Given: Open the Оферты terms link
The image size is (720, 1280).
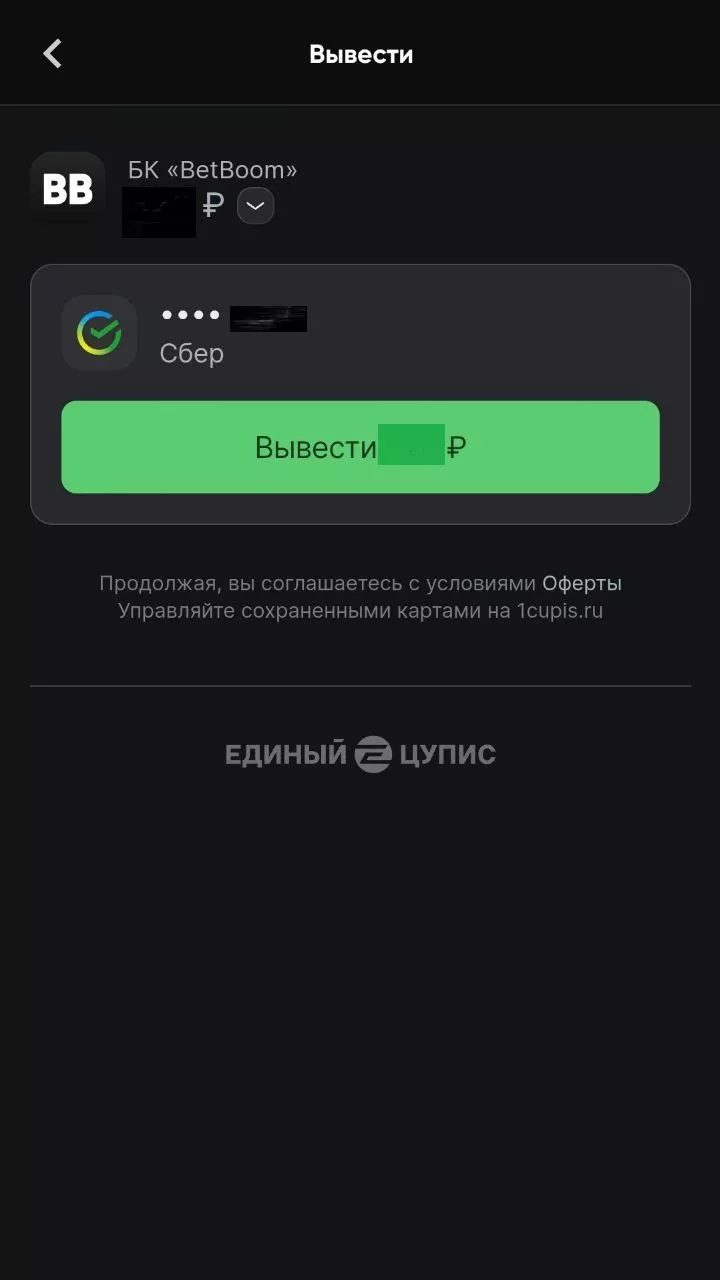Looking at the screenshot, I should click(x=581, y=582).
